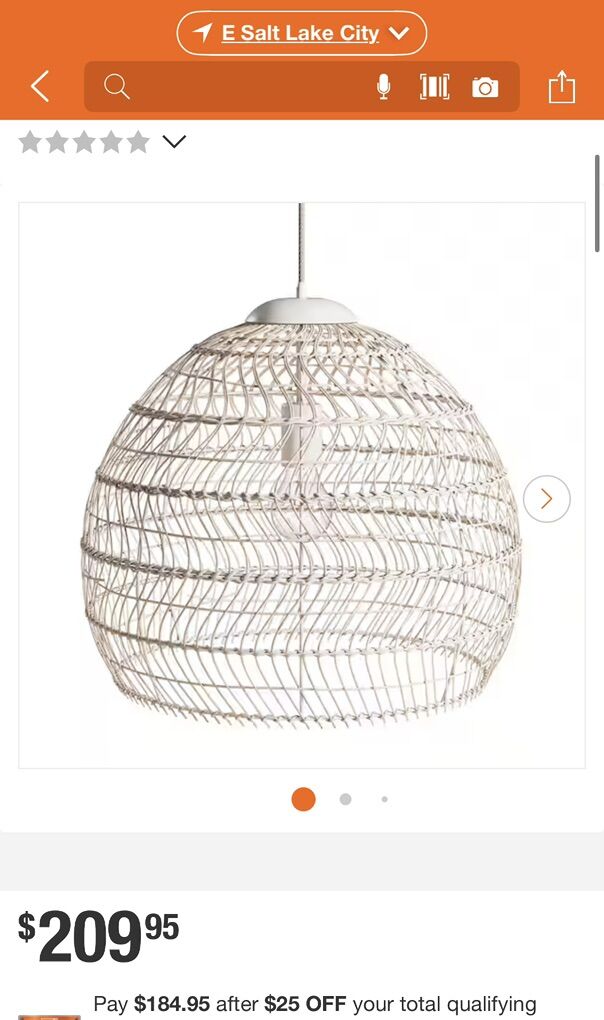Go back to the previous page
This screenshot has width=604, height=1020.
coord(40,87)
